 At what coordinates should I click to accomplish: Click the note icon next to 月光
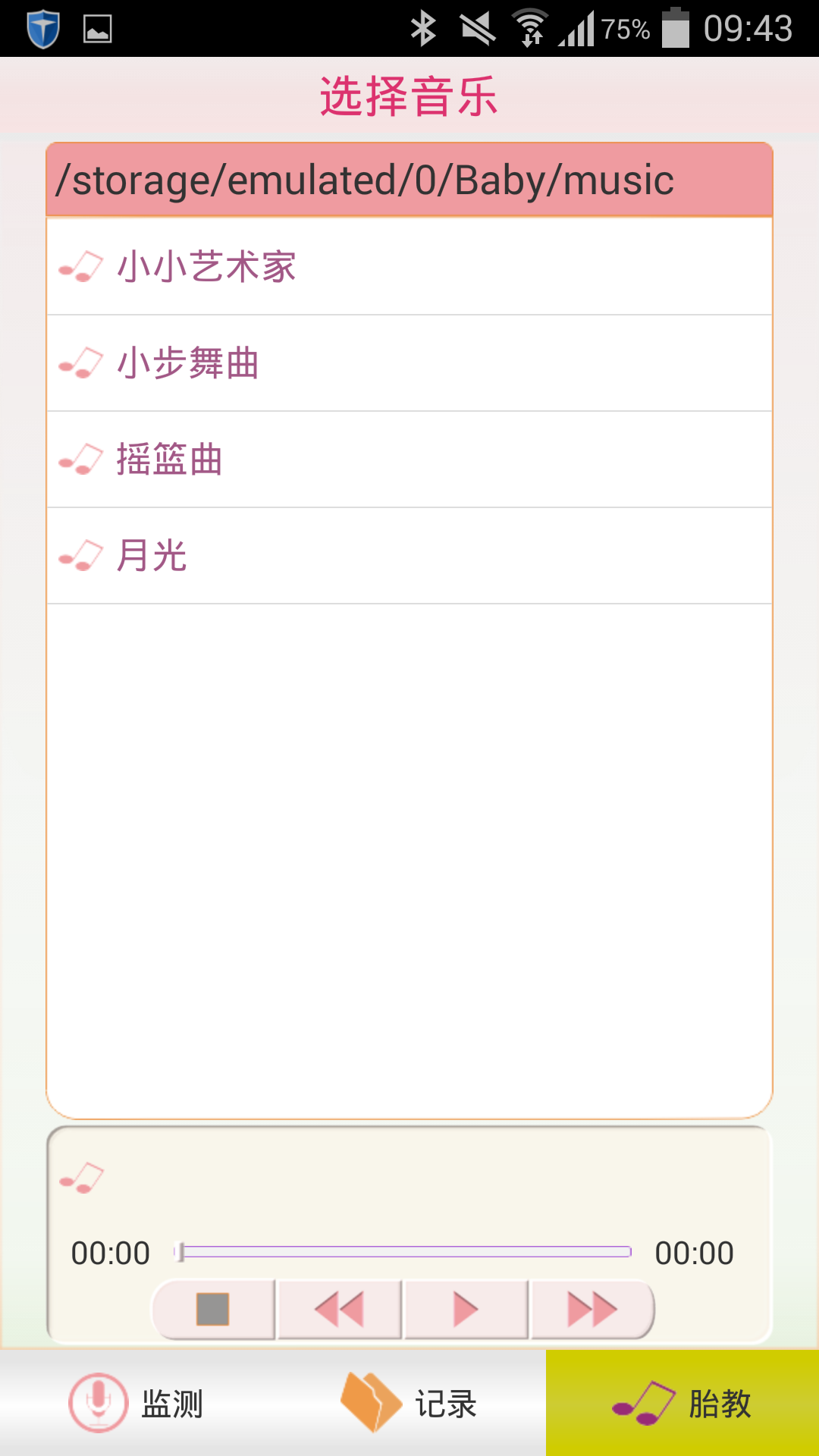(81, 554)
